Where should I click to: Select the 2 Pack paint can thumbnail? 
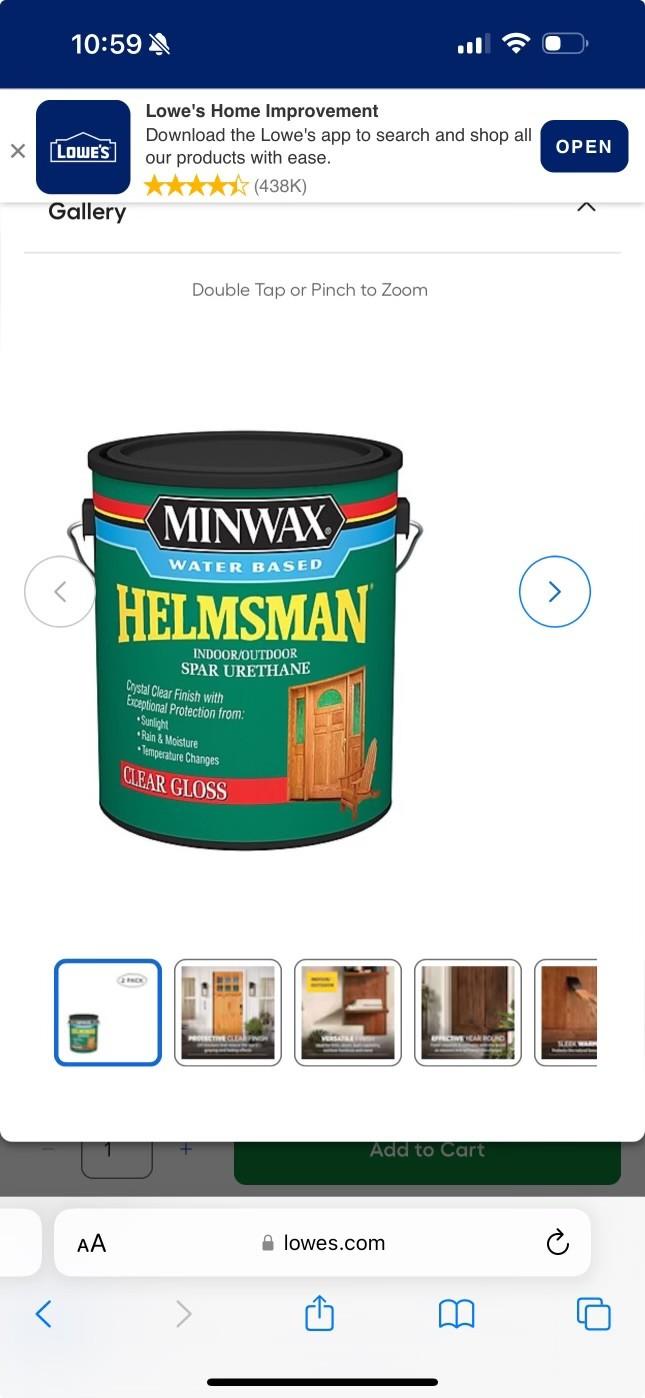[x=108, y=1013]
